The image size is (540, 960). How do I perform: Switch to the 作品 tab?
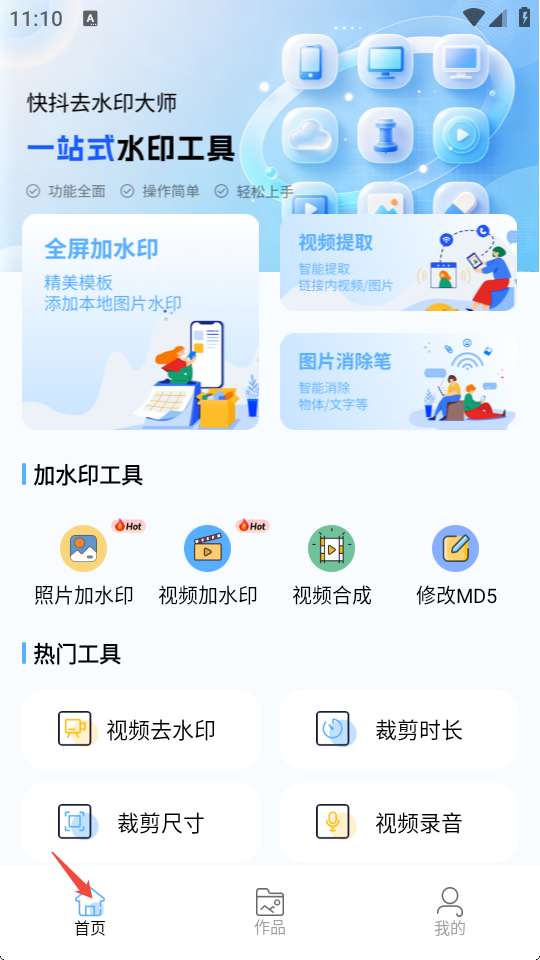(270, 912)
